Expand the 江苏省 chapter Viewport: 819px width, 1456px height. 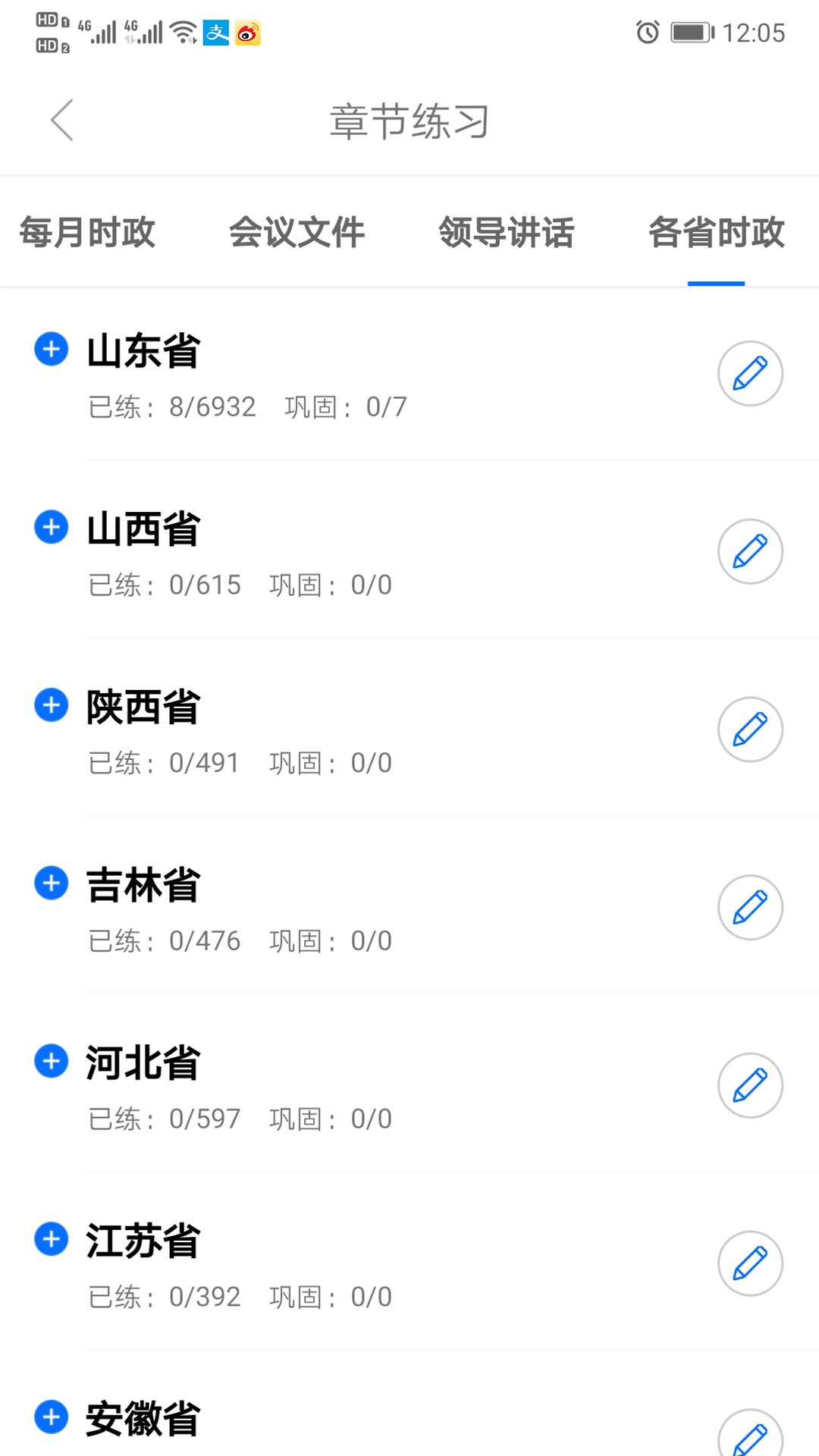(52, 1239)
